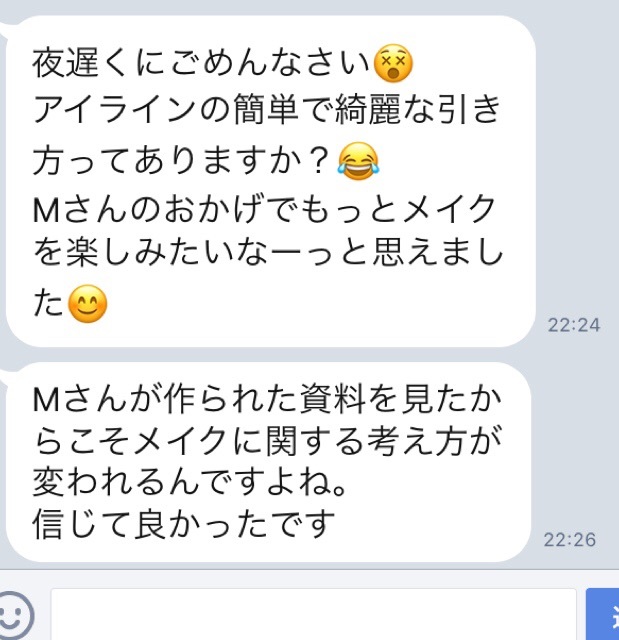619x640 pixels.
Task: Tap the message input field
Action: pyautogui.click(x=313, y=615)
